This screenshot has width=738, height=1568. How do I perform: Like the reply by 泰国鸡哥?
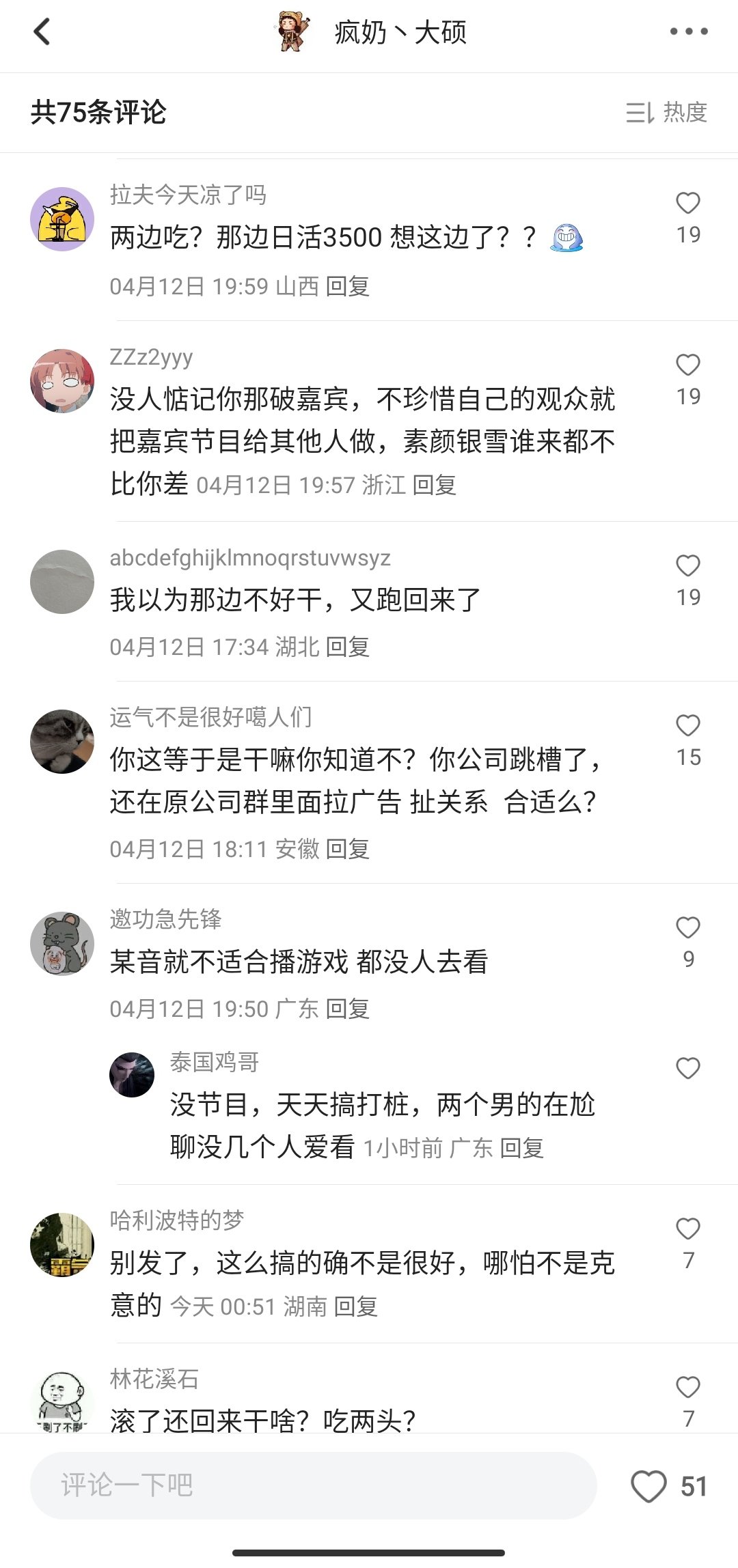pyautogui.click(x=688, y=1069)
